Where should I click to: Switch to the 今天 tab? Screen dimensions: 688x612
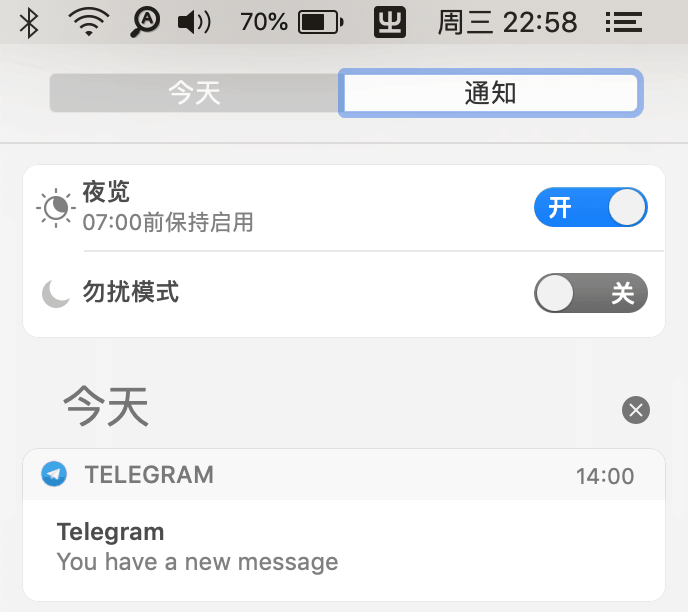pos(194,93)
